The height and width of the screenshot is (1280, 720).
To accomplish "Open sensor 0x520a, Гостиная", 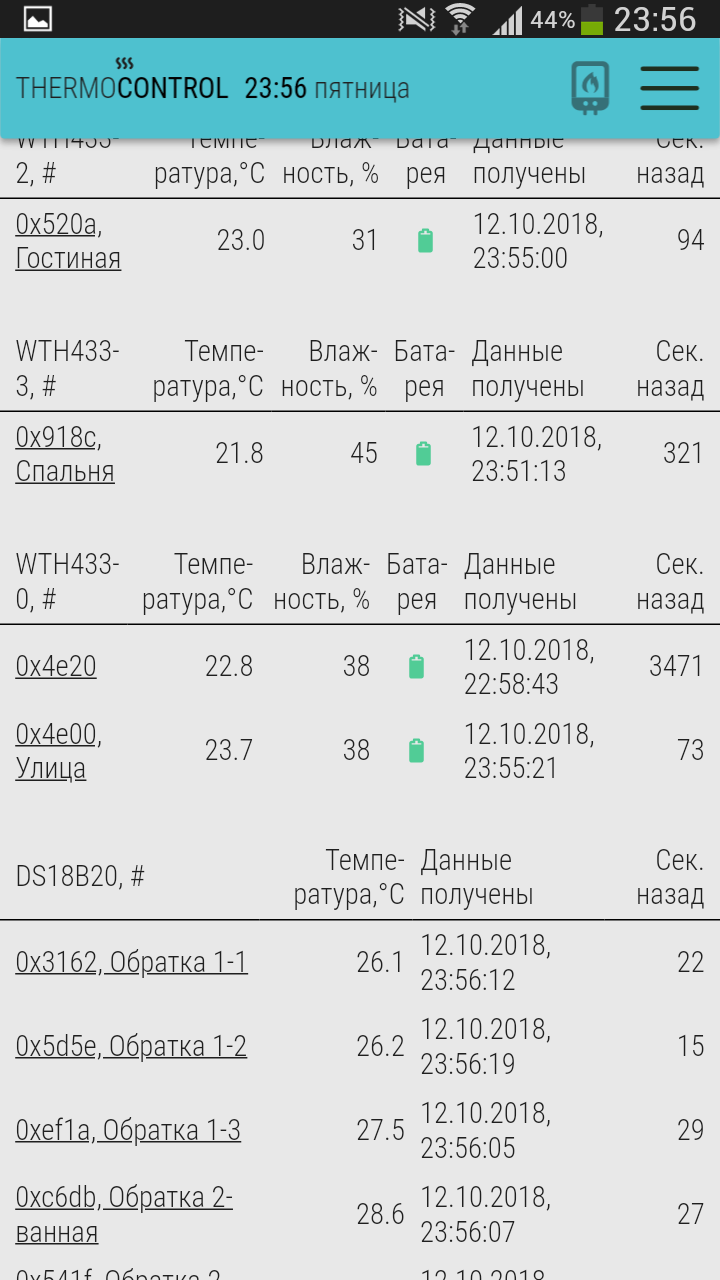I will pyautogui.click(x=67, y=242).
